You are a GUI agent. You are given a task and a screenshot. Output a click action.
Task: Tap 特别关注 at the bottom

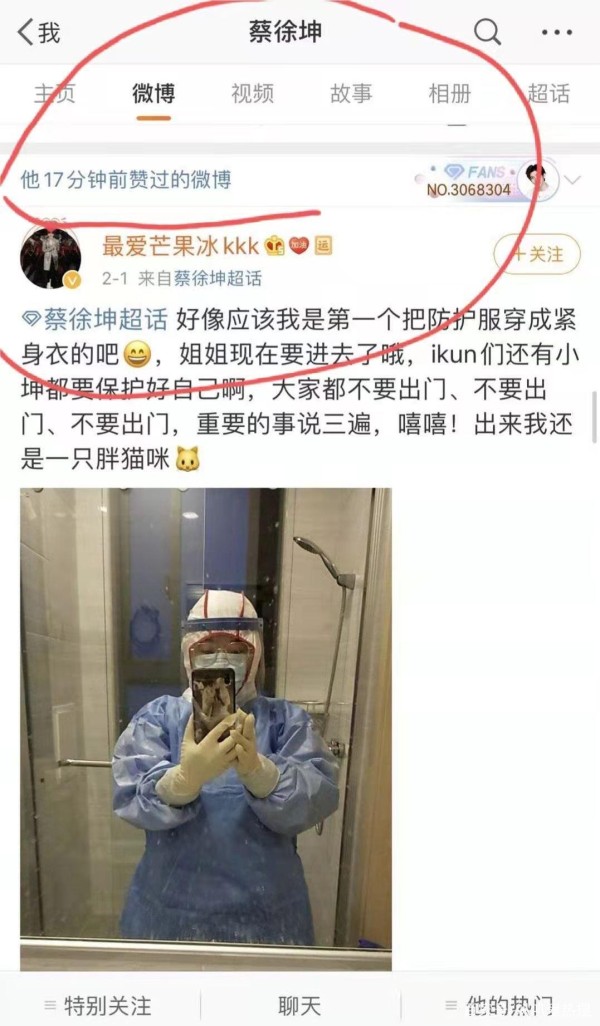pos(100,1005)
